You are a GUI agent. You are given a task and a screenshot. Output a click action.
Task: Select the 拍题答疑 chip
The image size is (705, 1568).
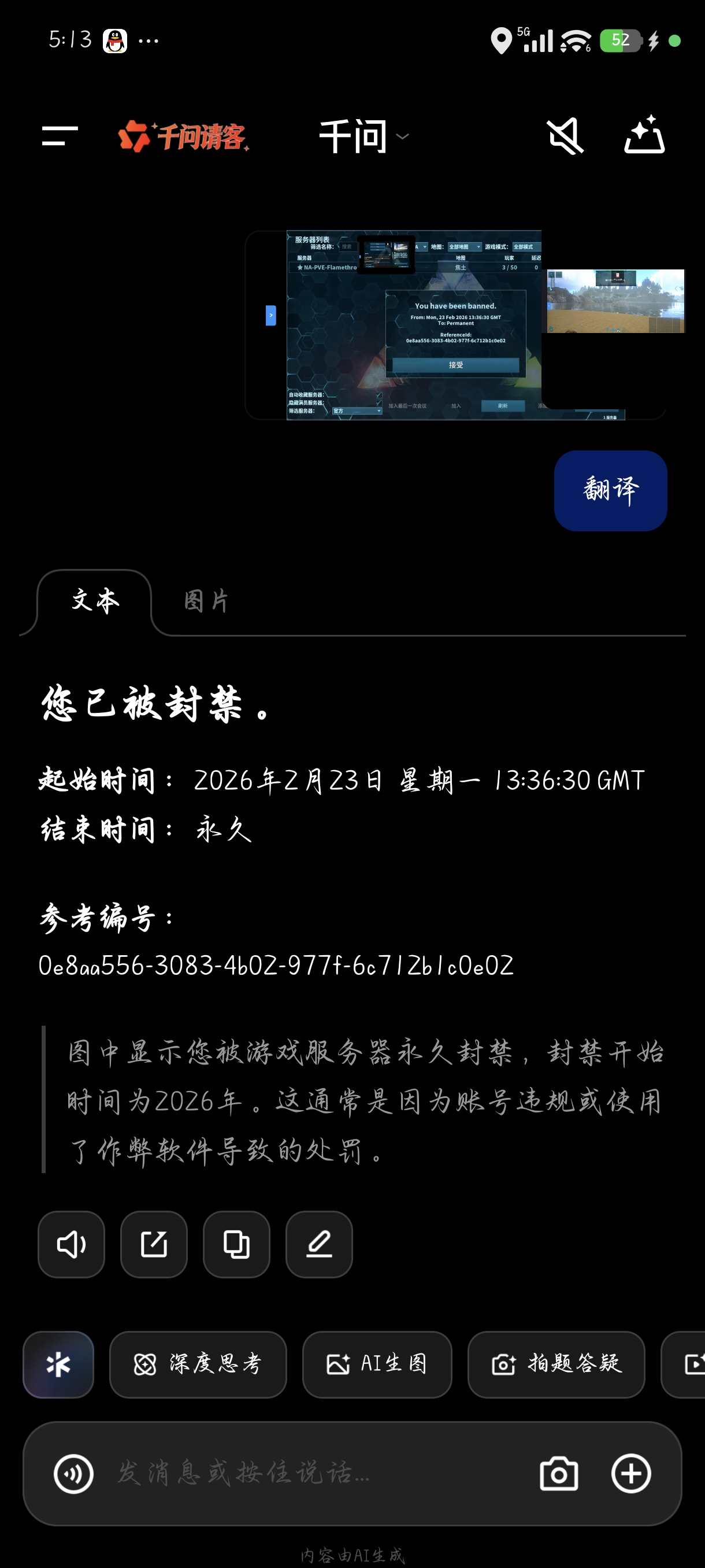(556, 1364)
